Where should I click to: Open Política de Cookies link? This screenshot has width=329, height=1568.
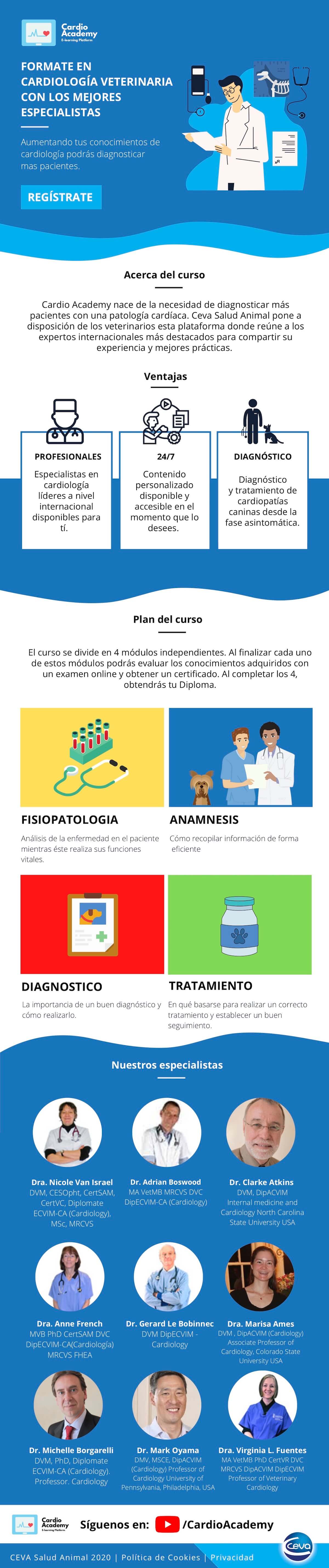(x=161, y=1557)
